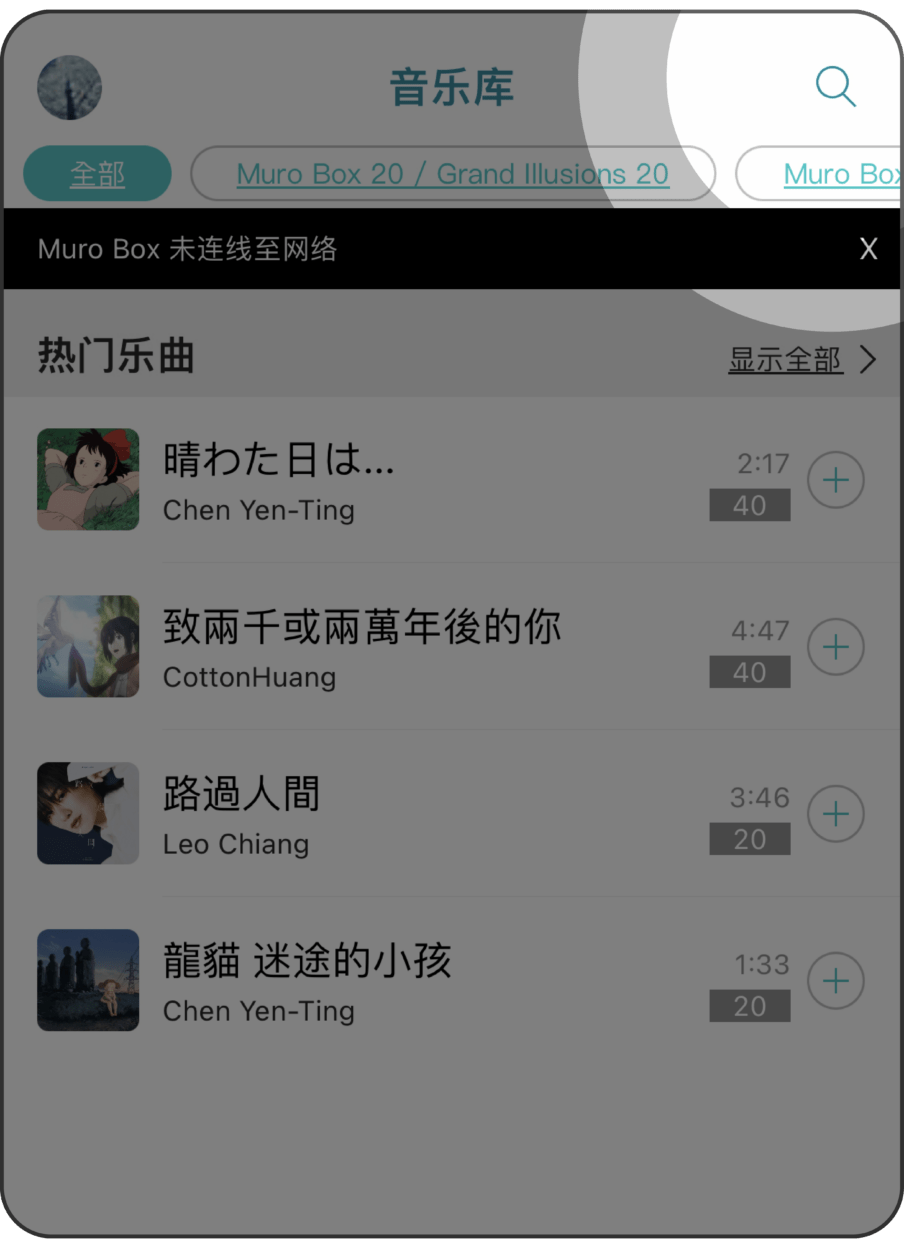Add 致兩千或兩萬年後的你 with the plus icon

tap(835, 648)
